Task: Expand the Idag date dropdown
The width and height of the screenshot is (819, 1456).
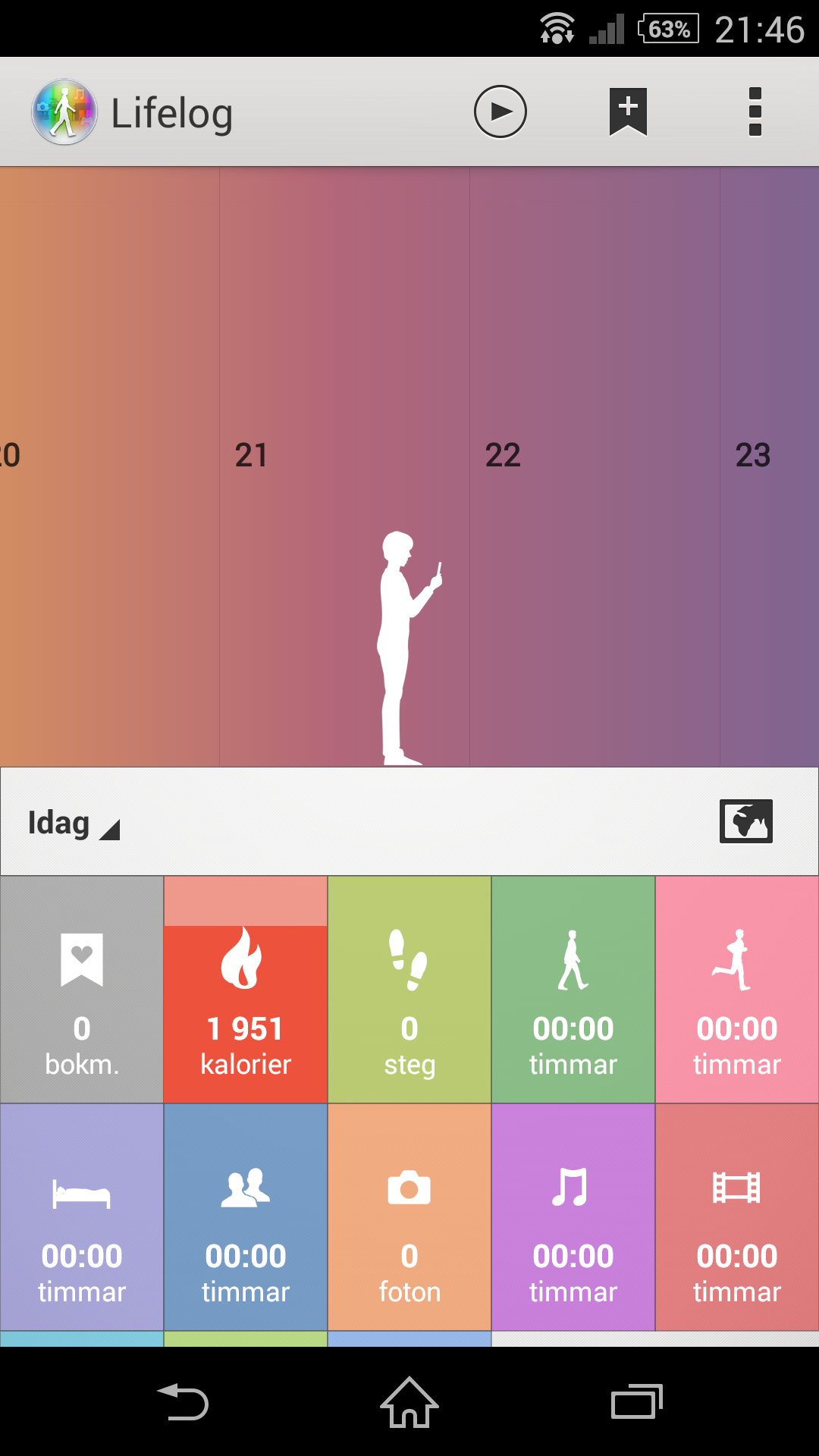Action: click(x=74, y=823)
